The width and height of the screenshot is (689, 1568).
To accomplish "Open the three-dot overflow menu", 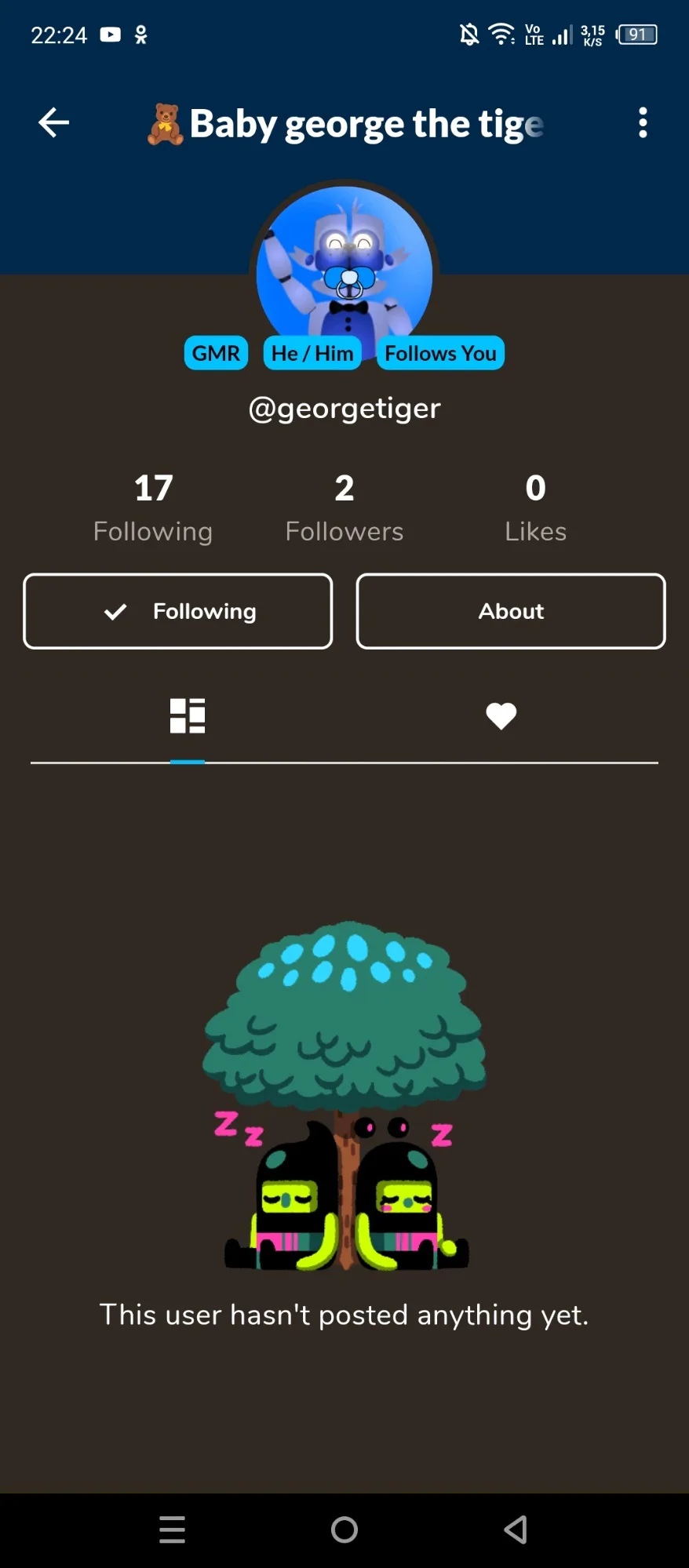I will [643, 123].
